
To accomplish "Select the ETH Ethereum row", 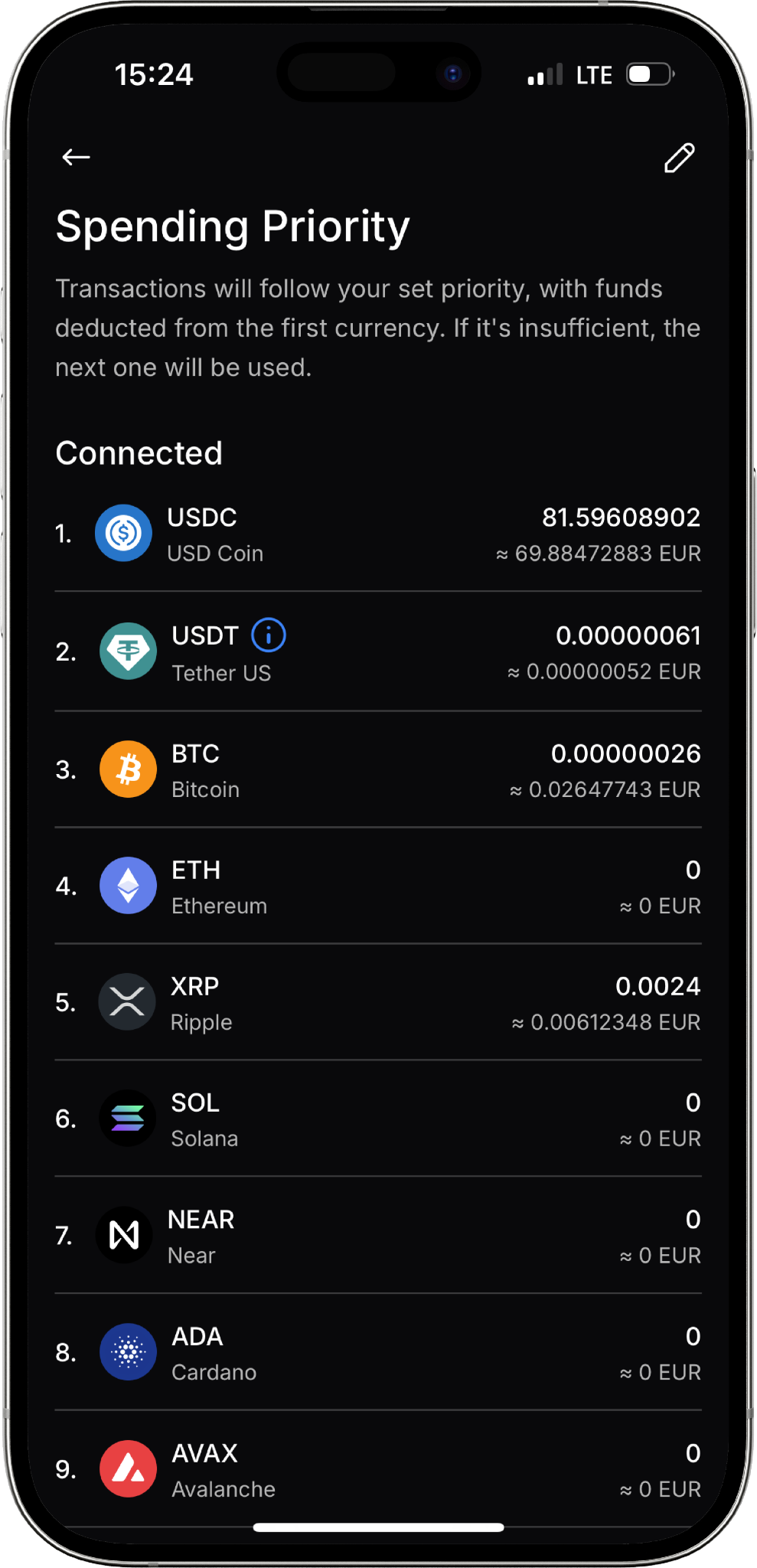I will coord(378,887).
